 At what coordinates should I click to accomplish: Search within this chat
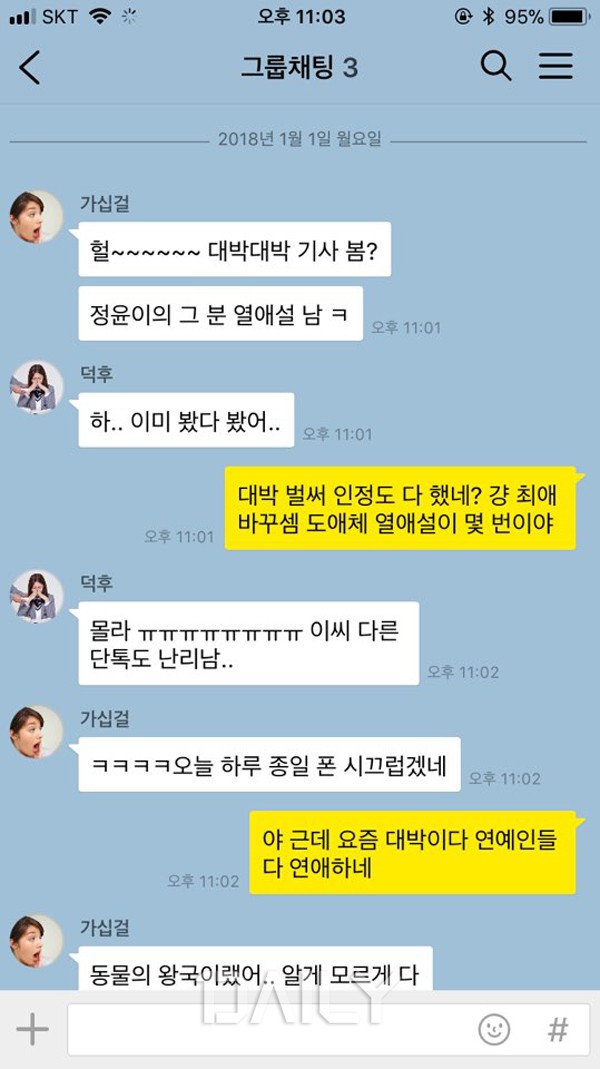(496, 67)
